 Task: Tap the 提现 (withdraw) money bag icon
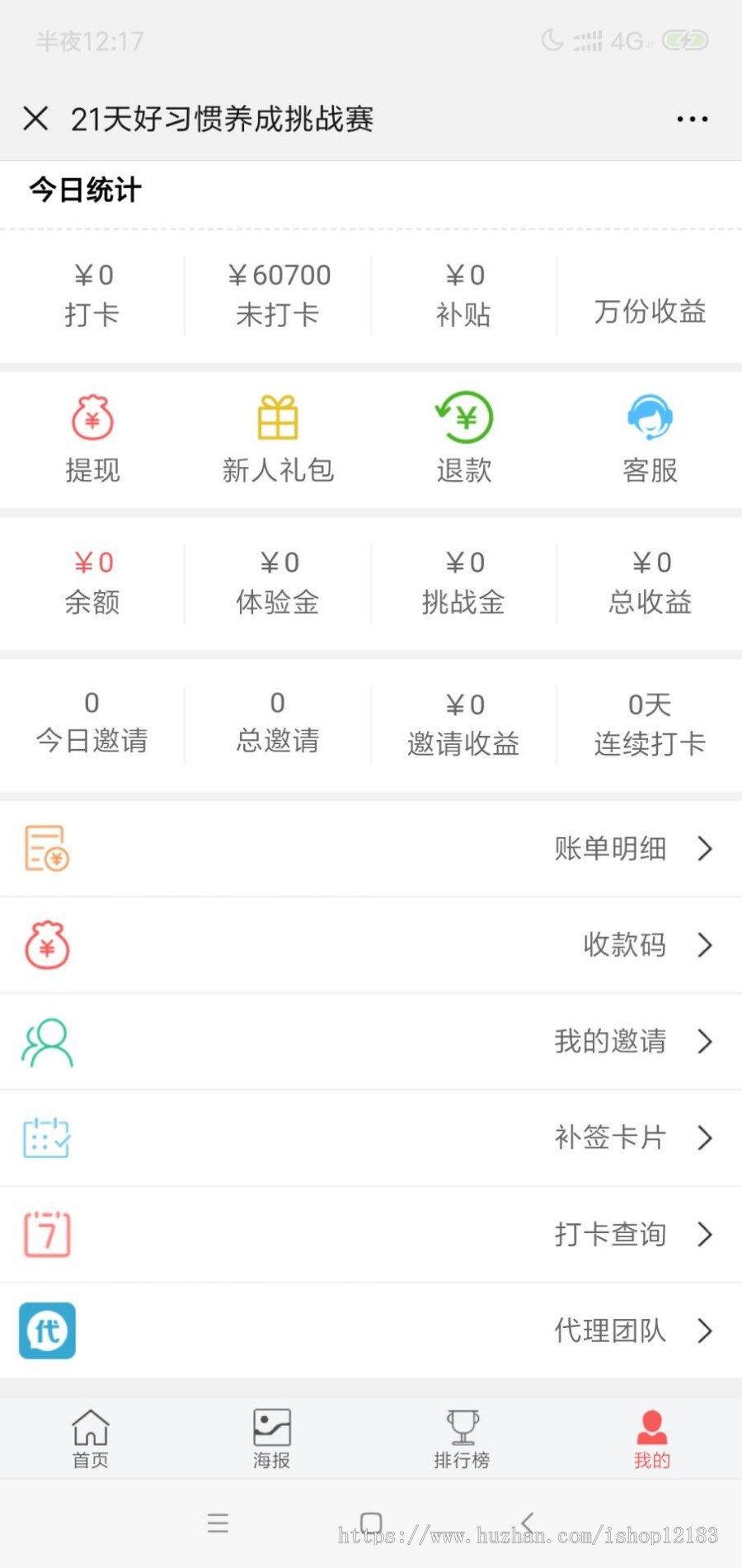point(92,418)
